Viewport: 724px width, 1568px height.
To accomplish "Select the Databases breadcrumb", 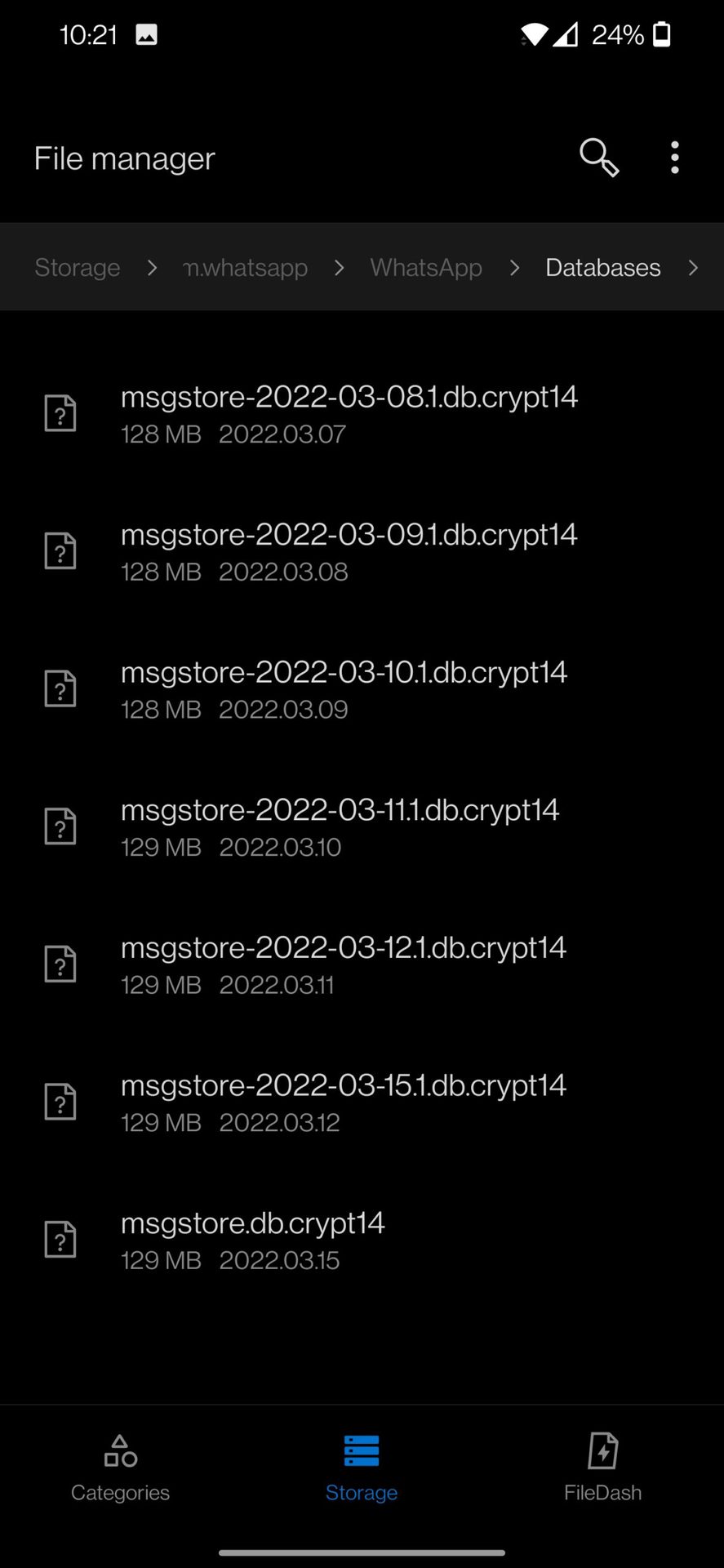I will click(602, 268).
